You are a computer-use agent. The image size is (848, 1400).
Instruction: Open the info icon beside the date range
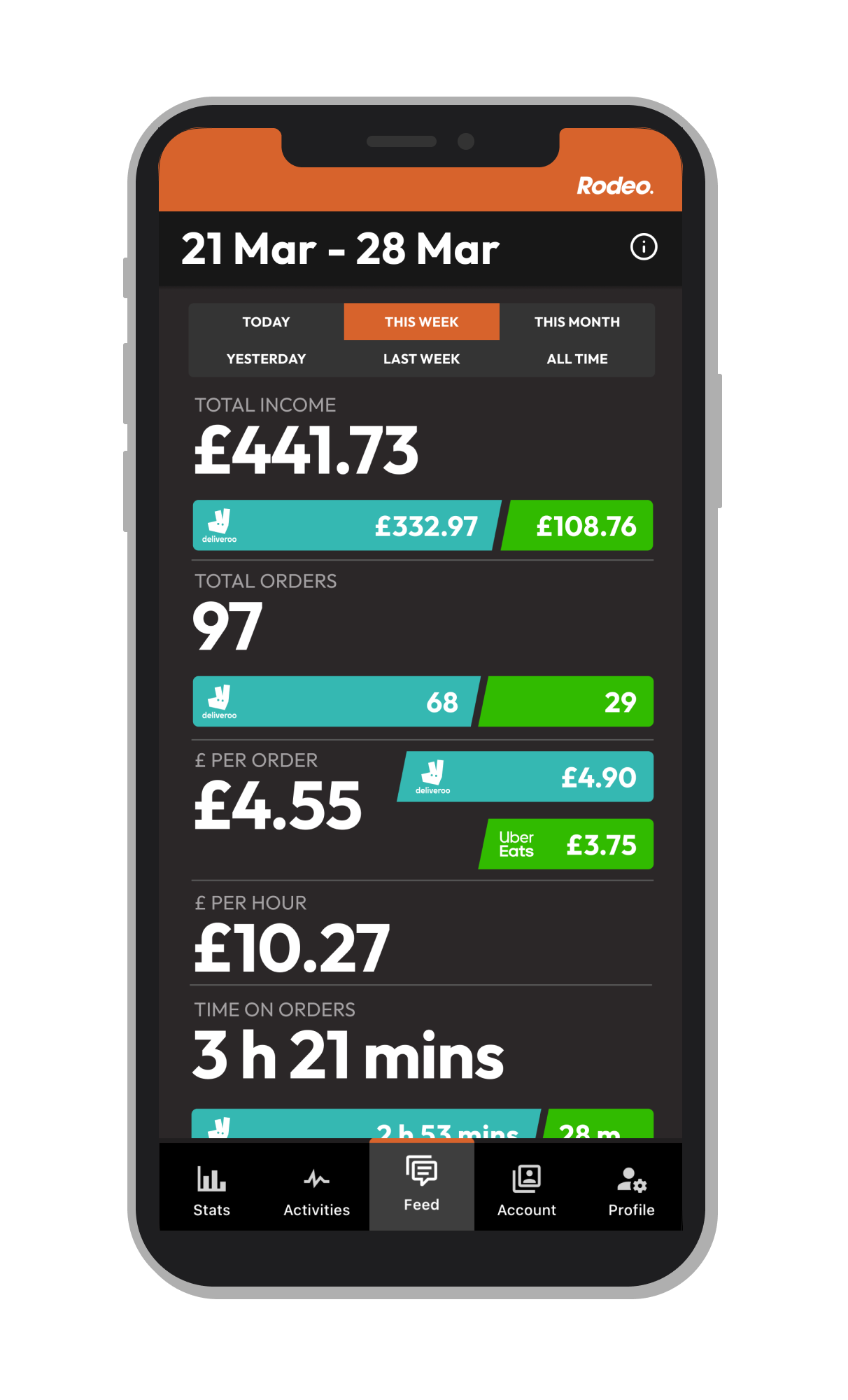644,247
